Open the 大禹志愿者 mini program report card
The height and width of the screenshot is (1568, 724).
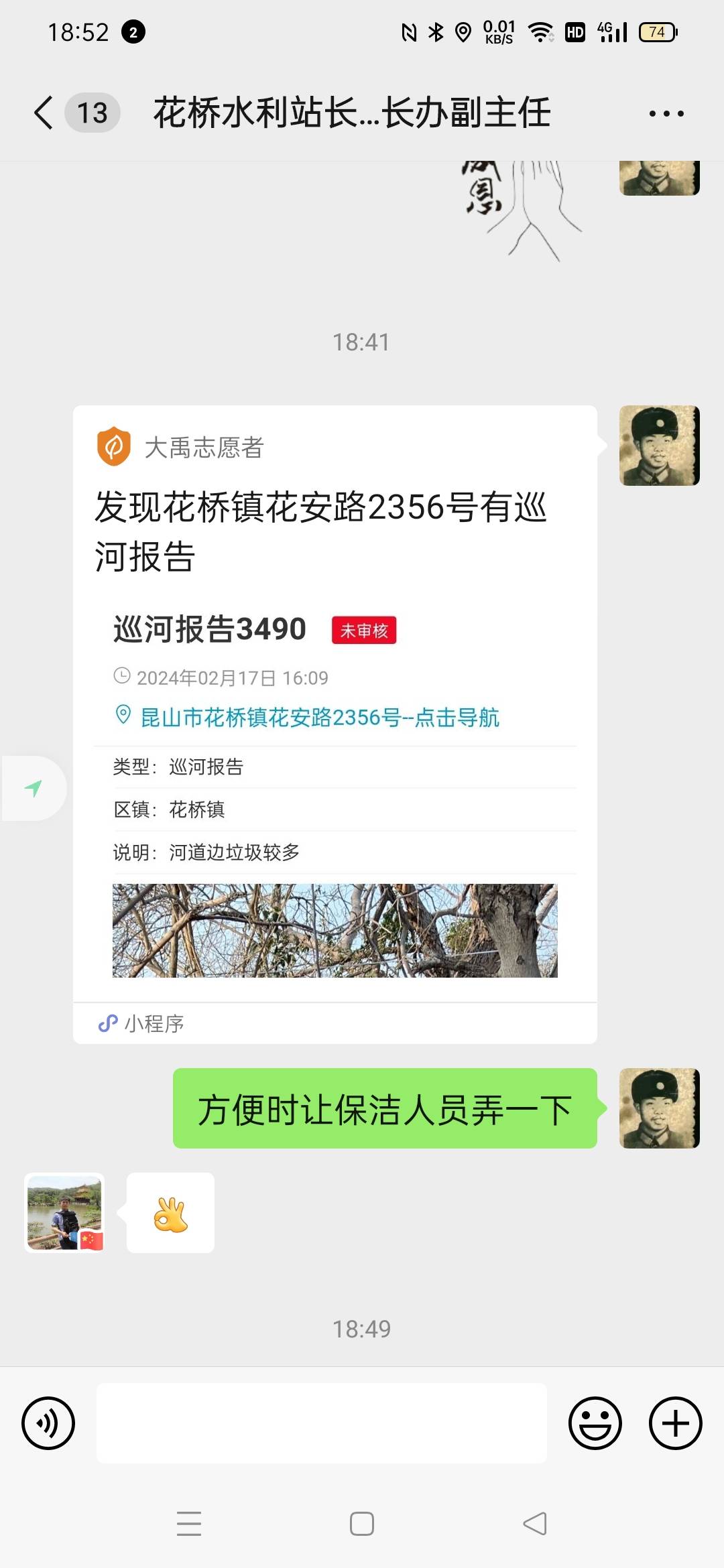(335, 724)
